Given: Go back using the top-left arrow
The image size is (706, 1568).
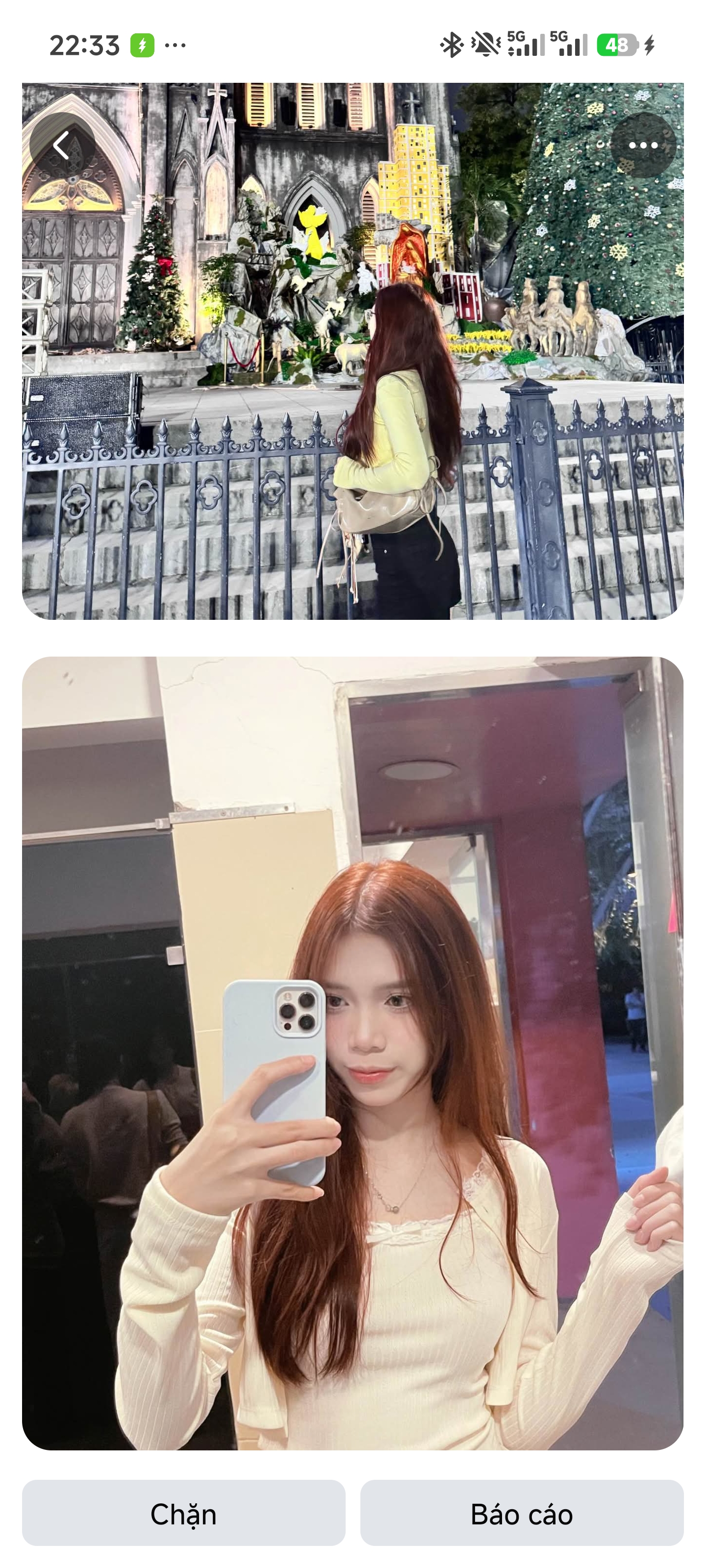Looking at the screenshot, I should (x=61, y=146).
